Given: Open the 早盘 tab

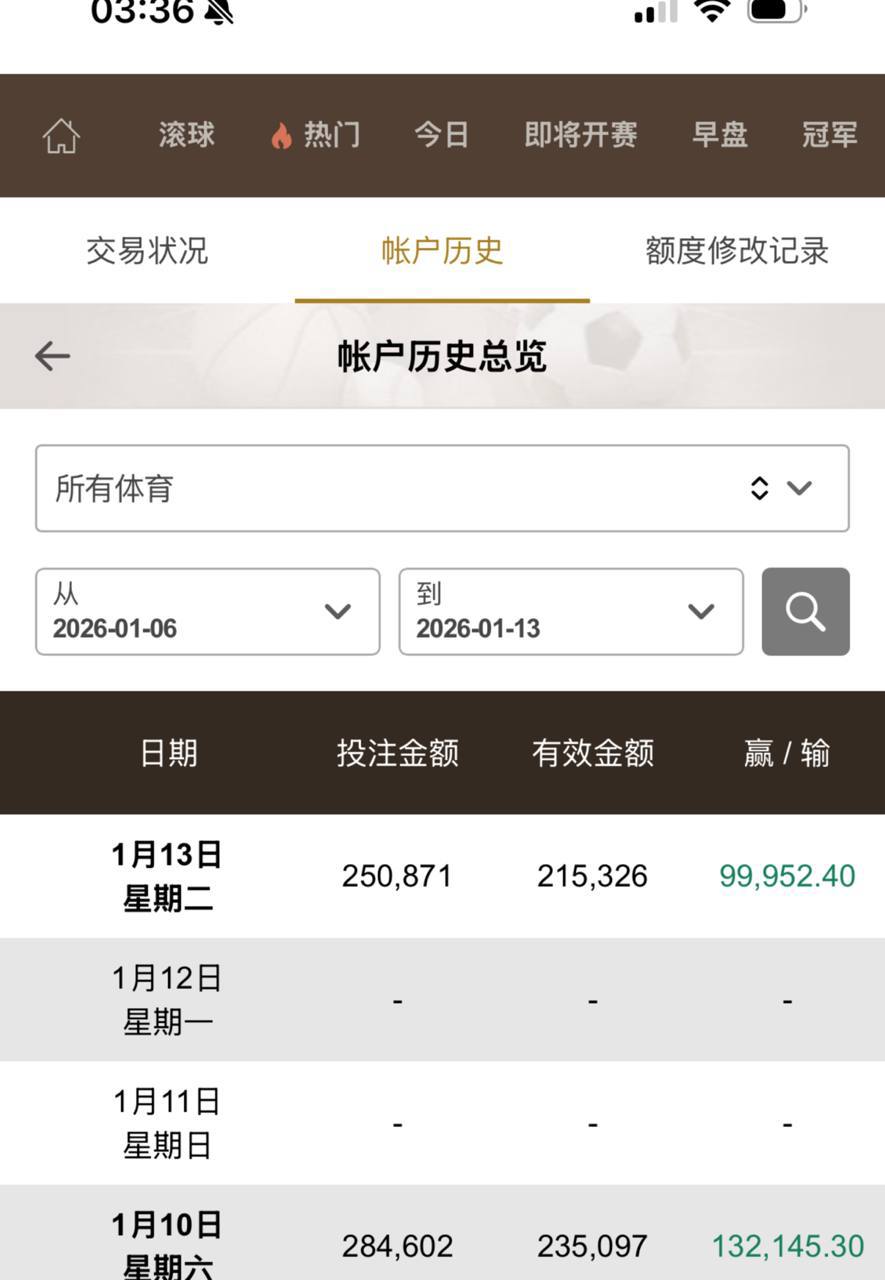Looking at the screenshot, I should 720,135.
